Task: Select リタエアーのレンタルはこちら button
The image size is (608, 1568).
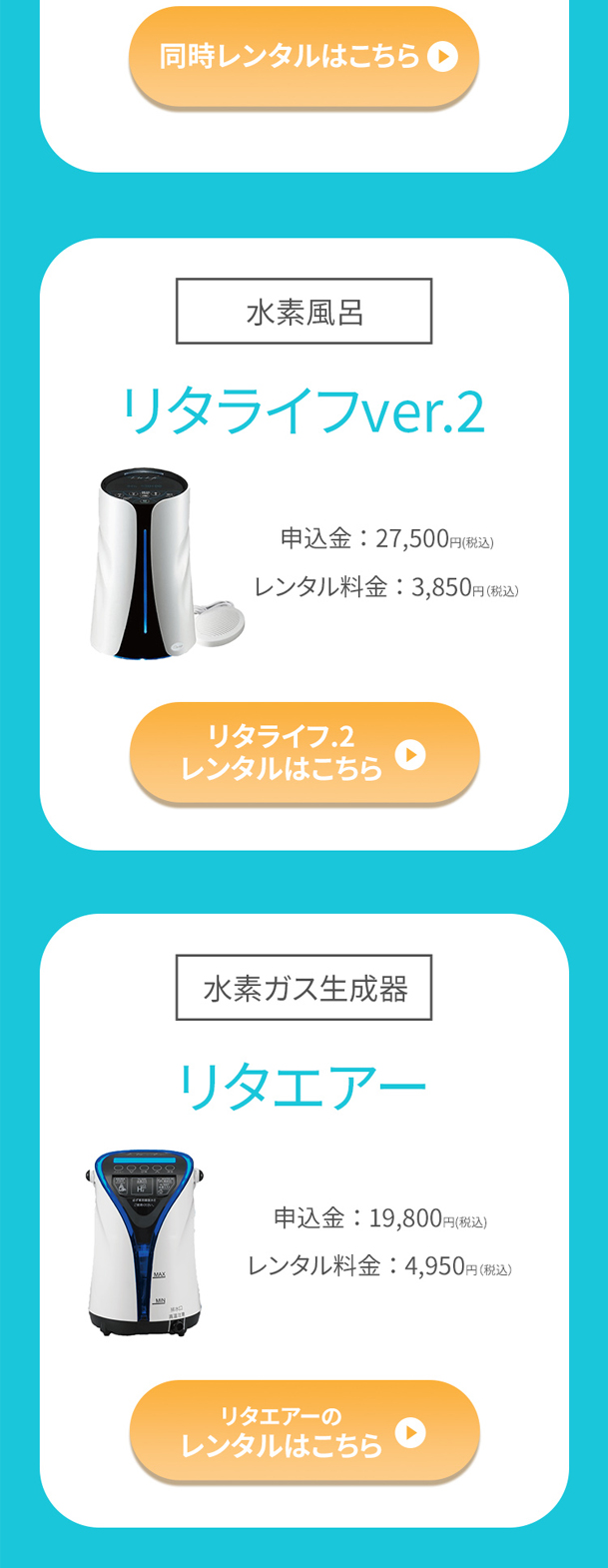Action: (x=304, y=1430)
